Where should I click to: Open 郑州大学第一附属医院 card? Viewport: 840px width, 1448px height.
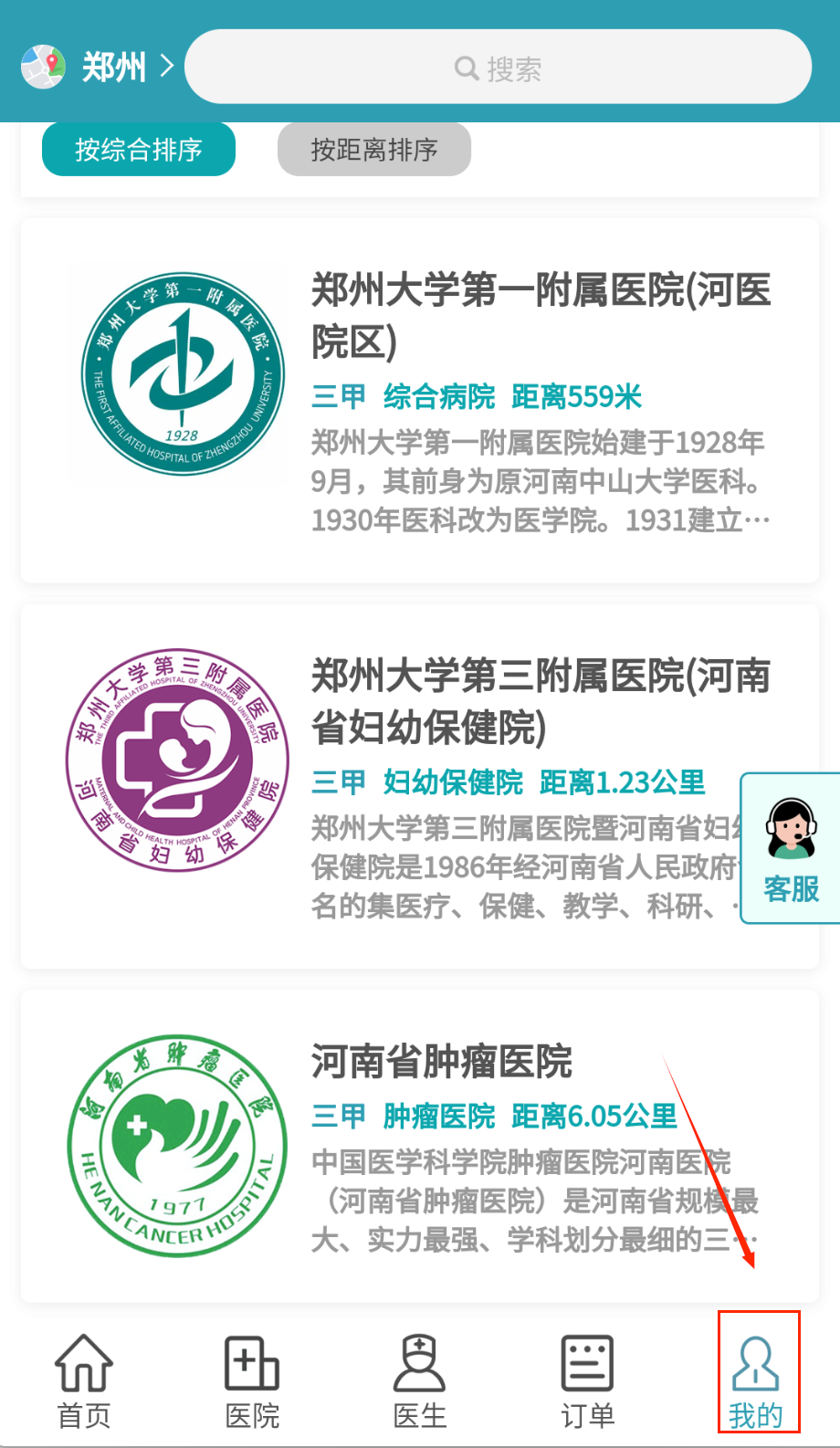420,400
